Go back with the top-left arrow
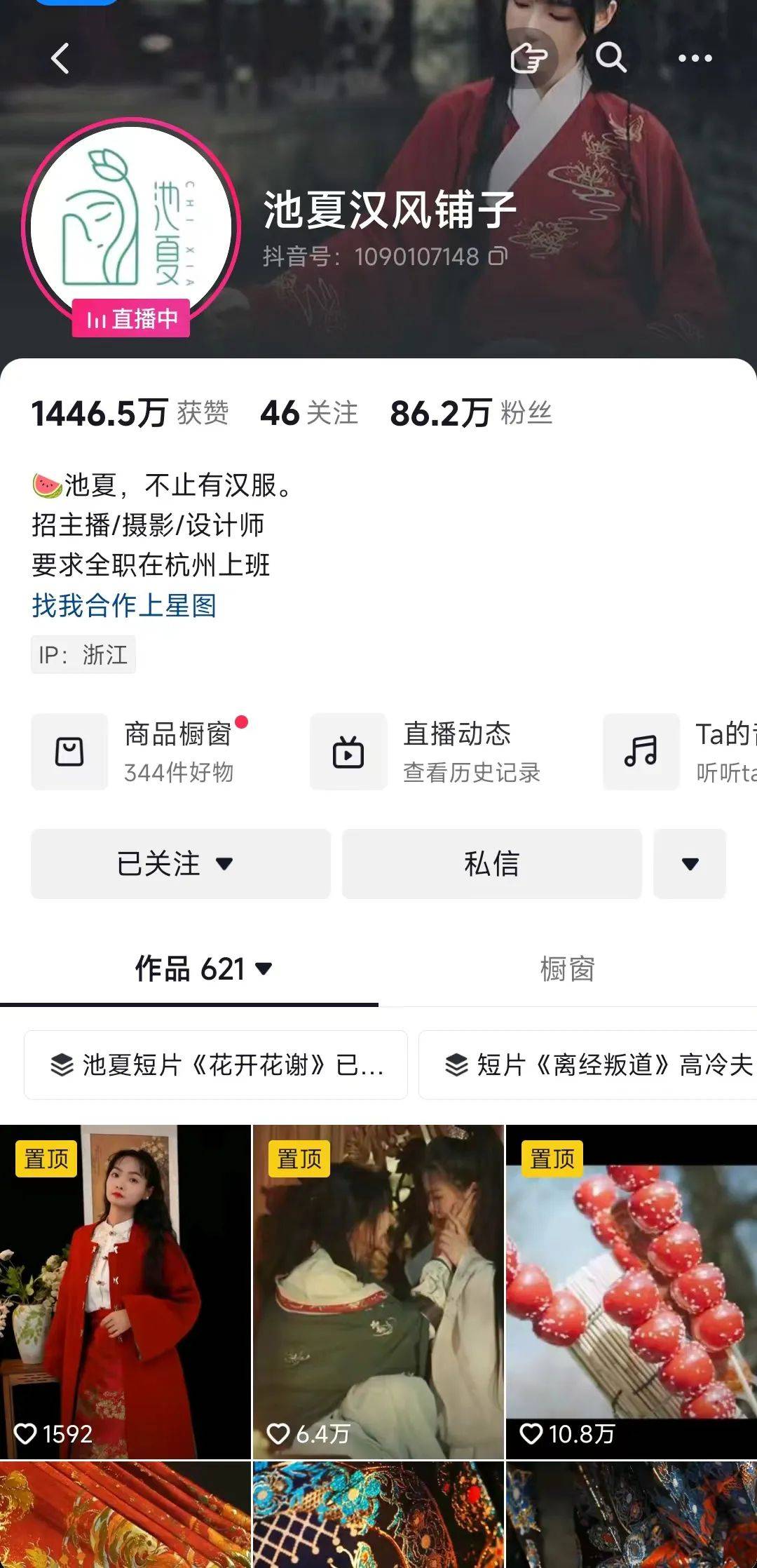The width and height of the screenshot is (757, 1568). tap(60, 58)
